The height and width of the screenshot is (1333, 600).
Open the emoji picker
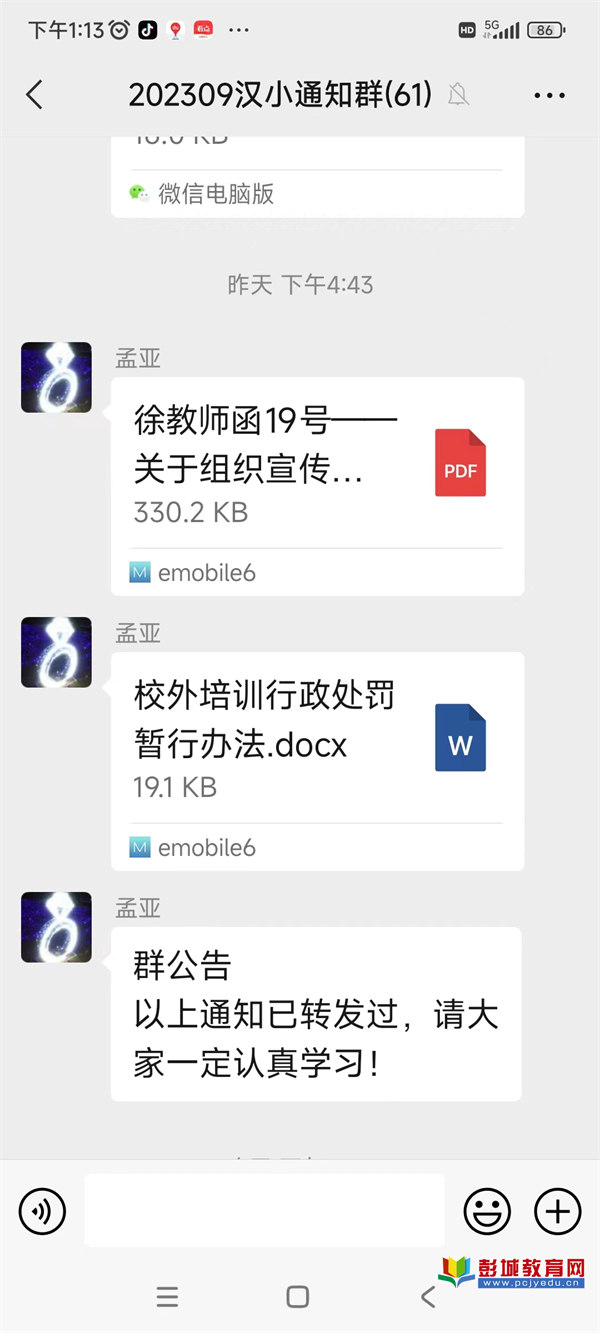click(487, 1212)
